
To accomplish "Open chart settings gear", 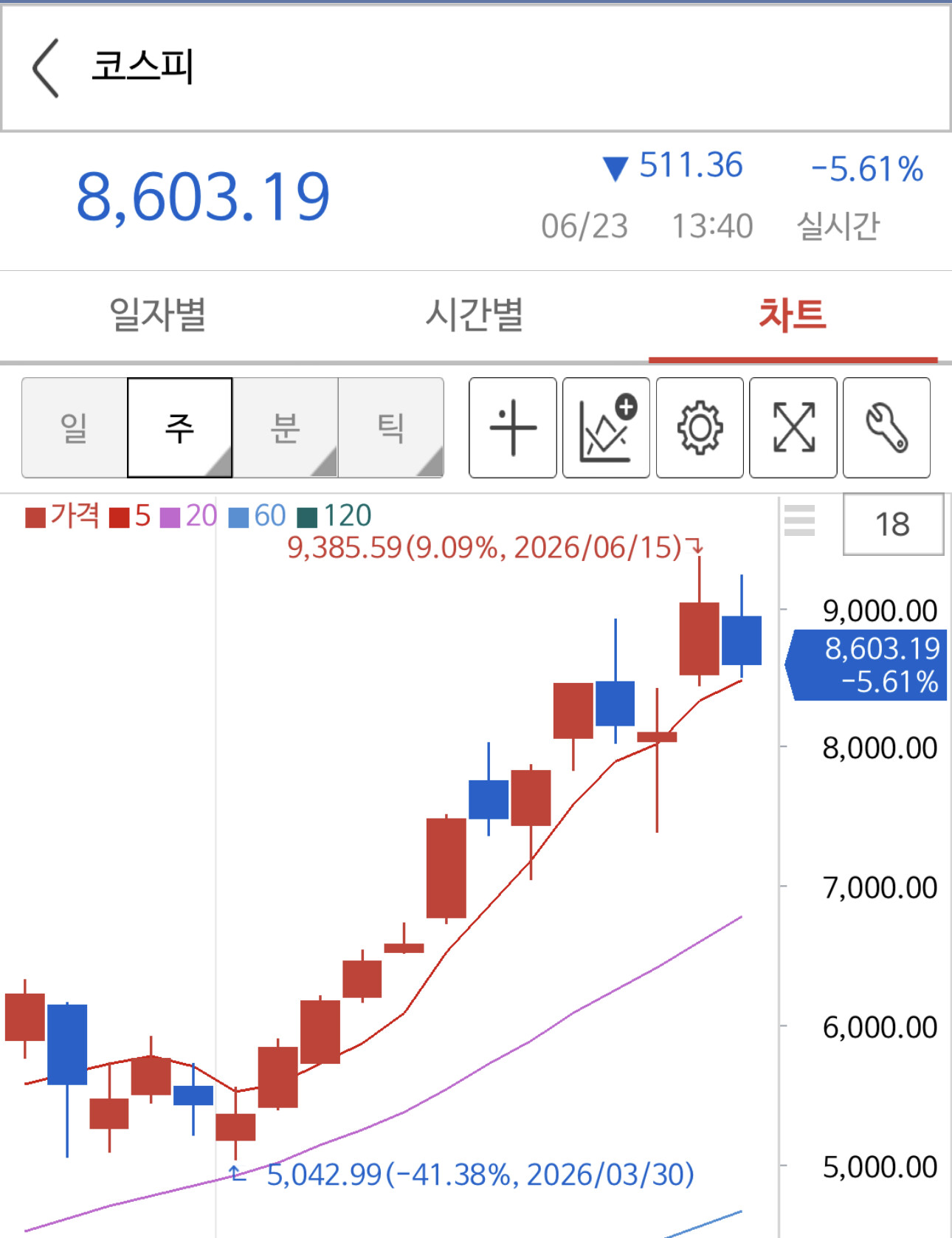I will [700, 427].
